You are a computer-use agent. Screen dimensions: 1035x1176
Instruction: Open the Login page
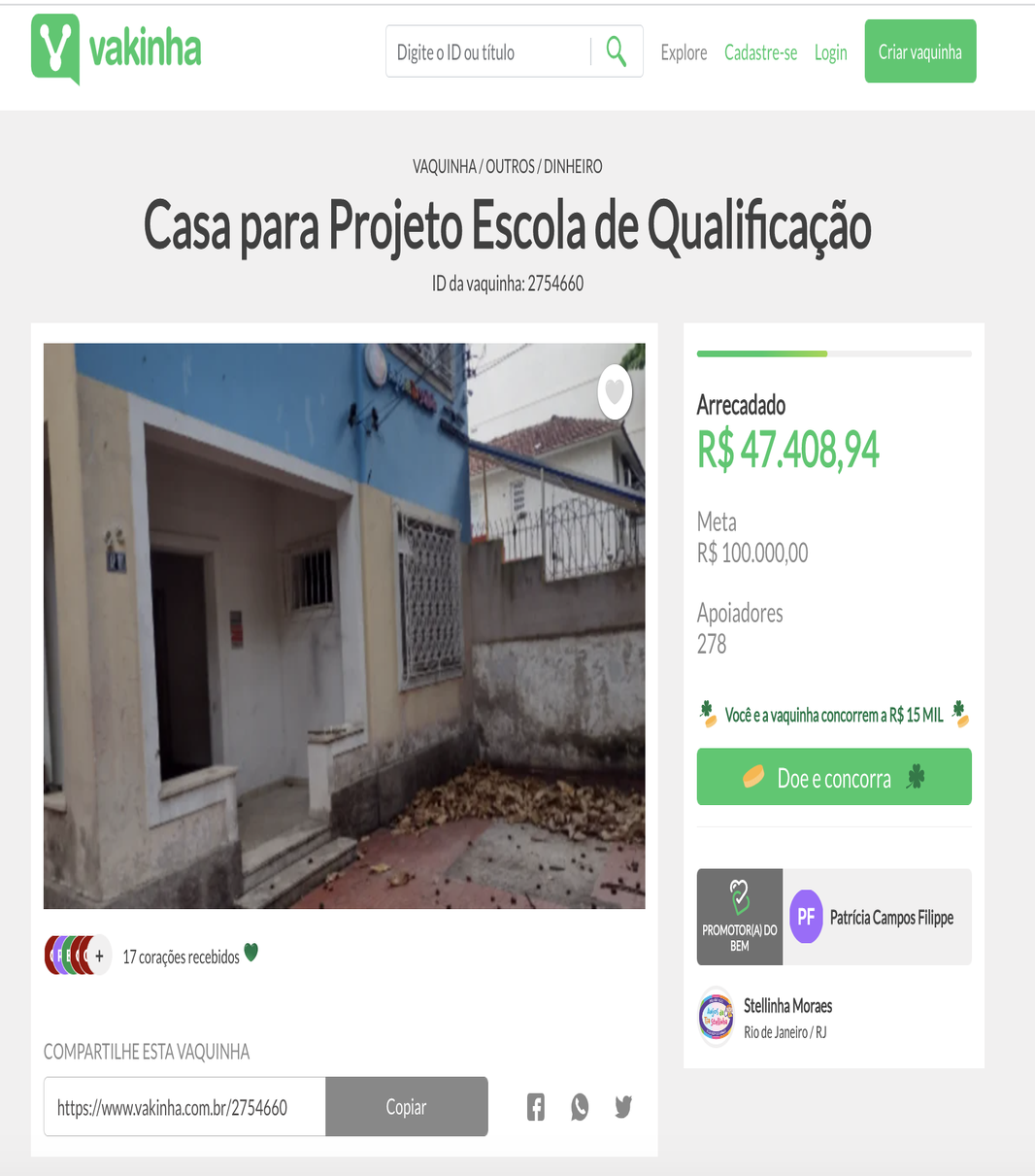tap(830, 52)
